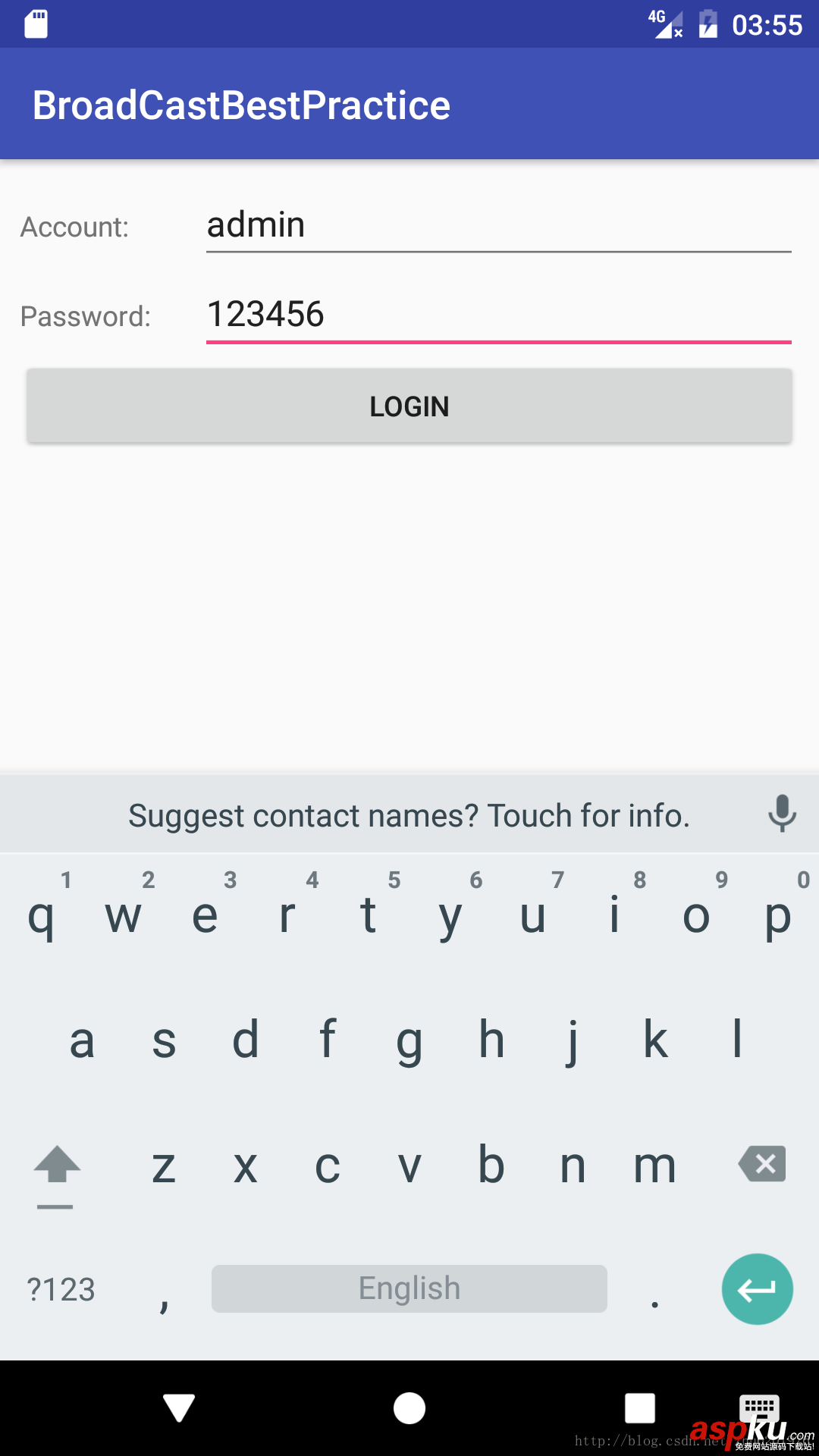Open the keyboard switcher icon
The height and width of the screenshot is (1456, 819).
tap(759, 1407)
